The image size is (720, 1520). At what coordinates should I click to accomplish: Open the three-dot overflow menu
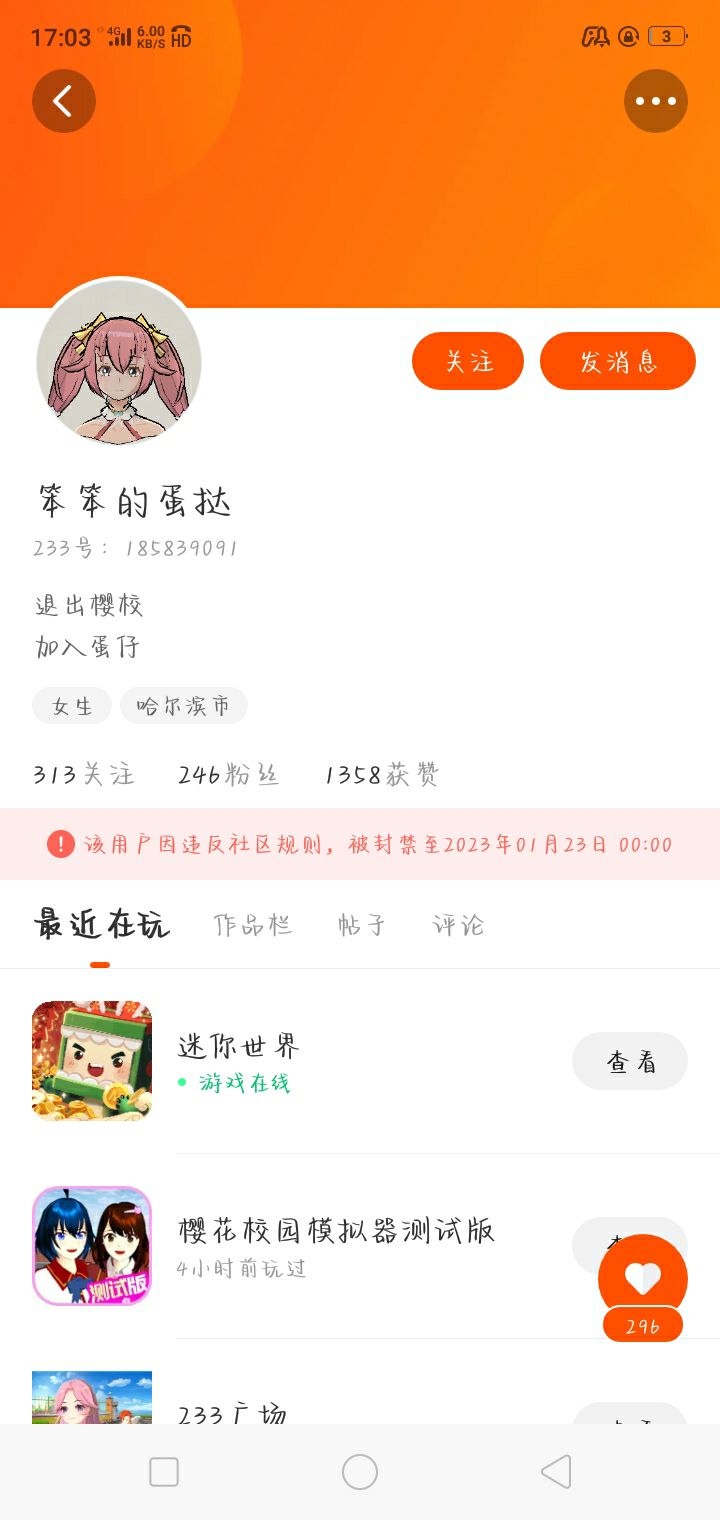(656, 101)
